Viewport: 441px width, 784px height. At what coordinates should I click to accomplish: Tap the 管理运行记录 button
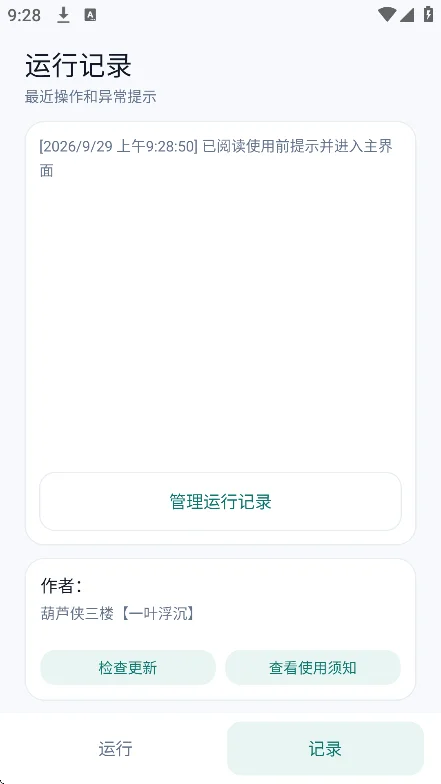pos(220,501)
